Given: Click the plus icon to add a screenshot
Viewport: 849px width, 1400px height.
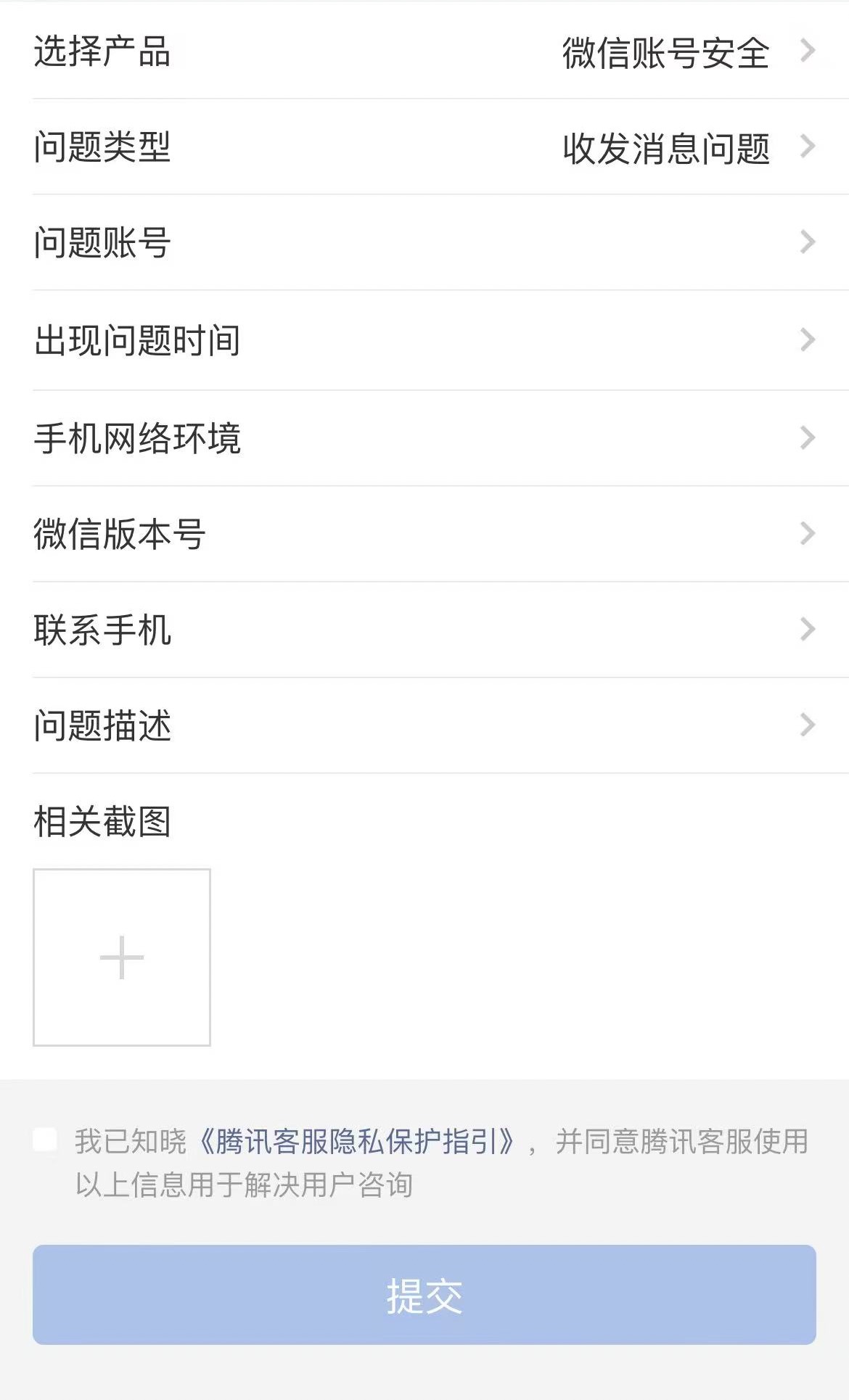Looking at the screenshot, I should (120, 956).
